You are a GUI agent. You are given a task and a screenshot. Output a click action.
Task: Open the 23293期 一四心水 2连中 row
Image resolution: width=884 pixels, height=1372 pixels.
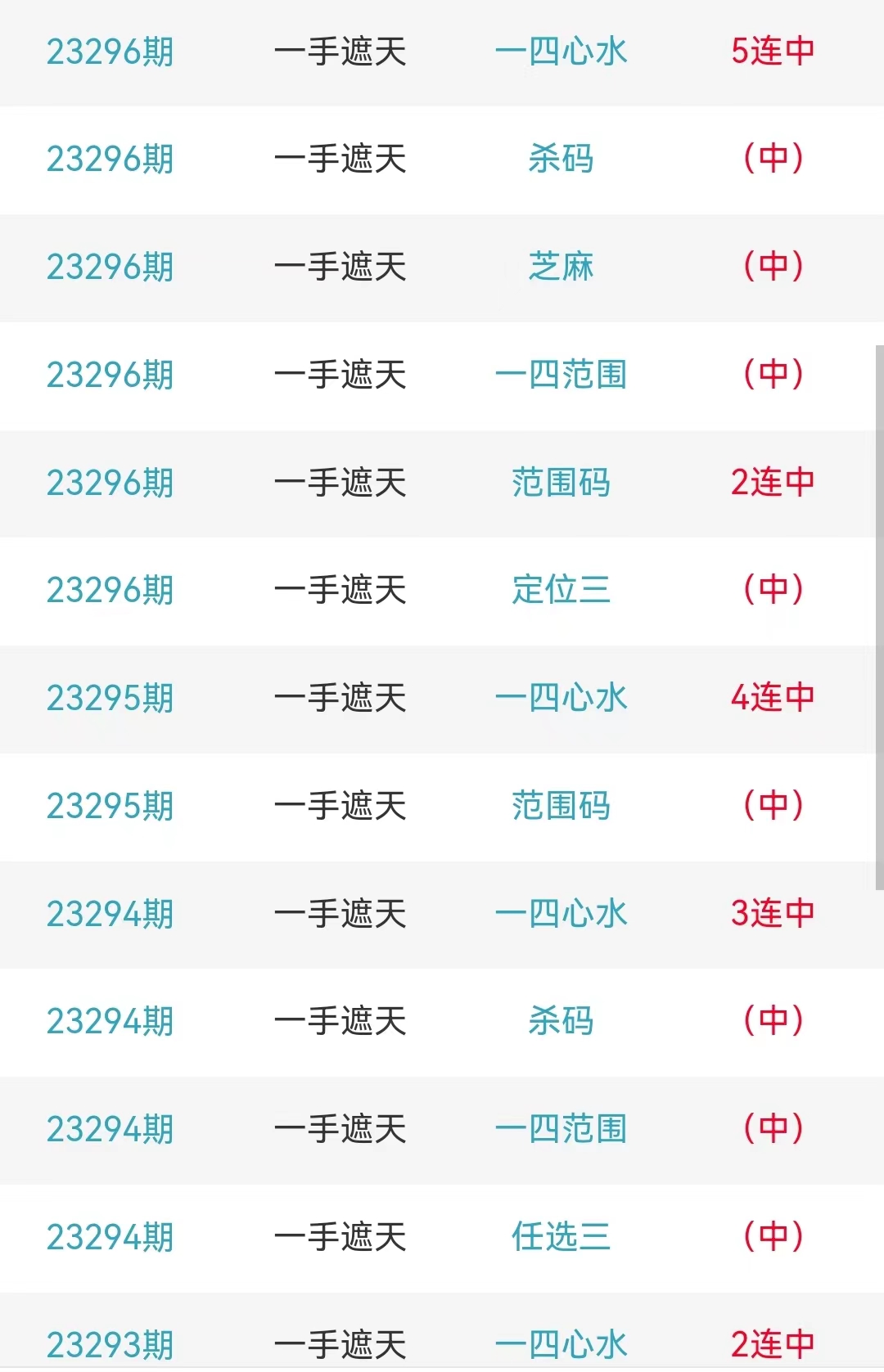click(x=561, y=1344)
